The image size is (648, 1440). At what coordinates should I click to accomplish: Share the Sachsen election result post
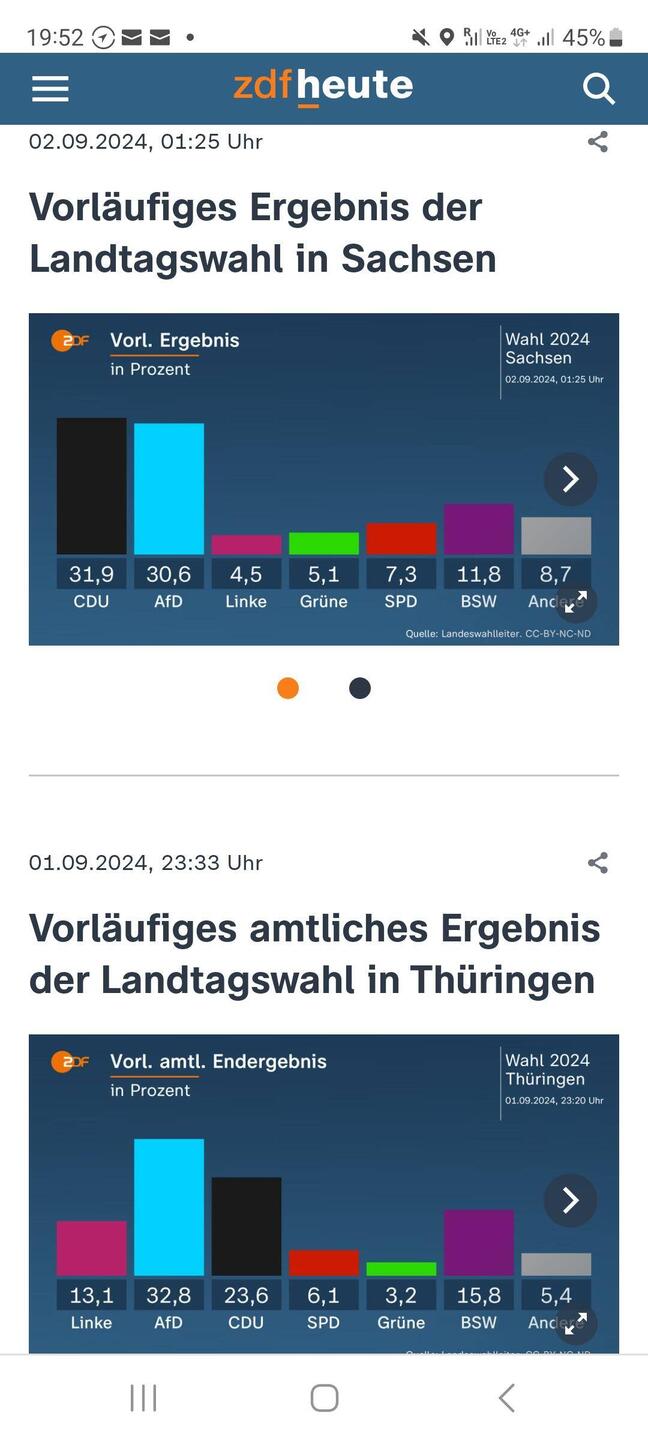click(598, 142)
